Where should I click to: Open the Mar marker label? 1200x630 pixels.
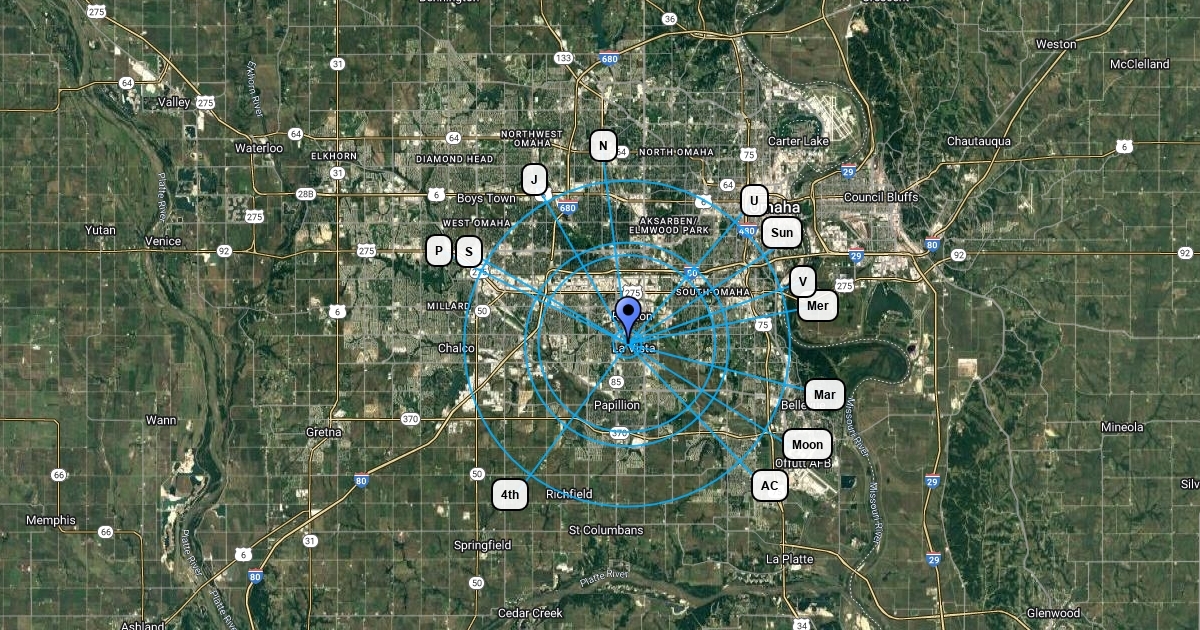coord(824,395)
